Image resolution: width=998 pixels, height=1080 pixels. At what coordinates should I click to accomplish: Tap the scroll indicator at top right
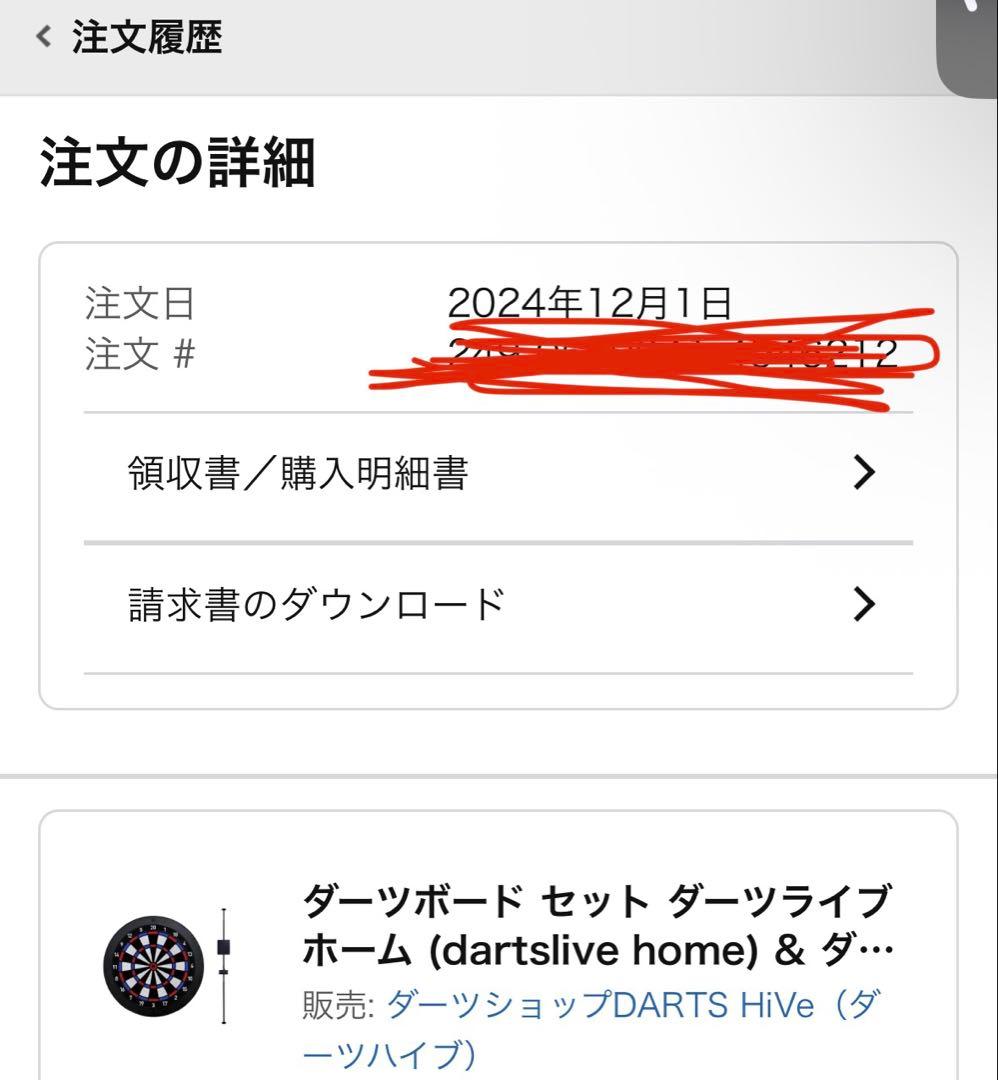(967, 45)
